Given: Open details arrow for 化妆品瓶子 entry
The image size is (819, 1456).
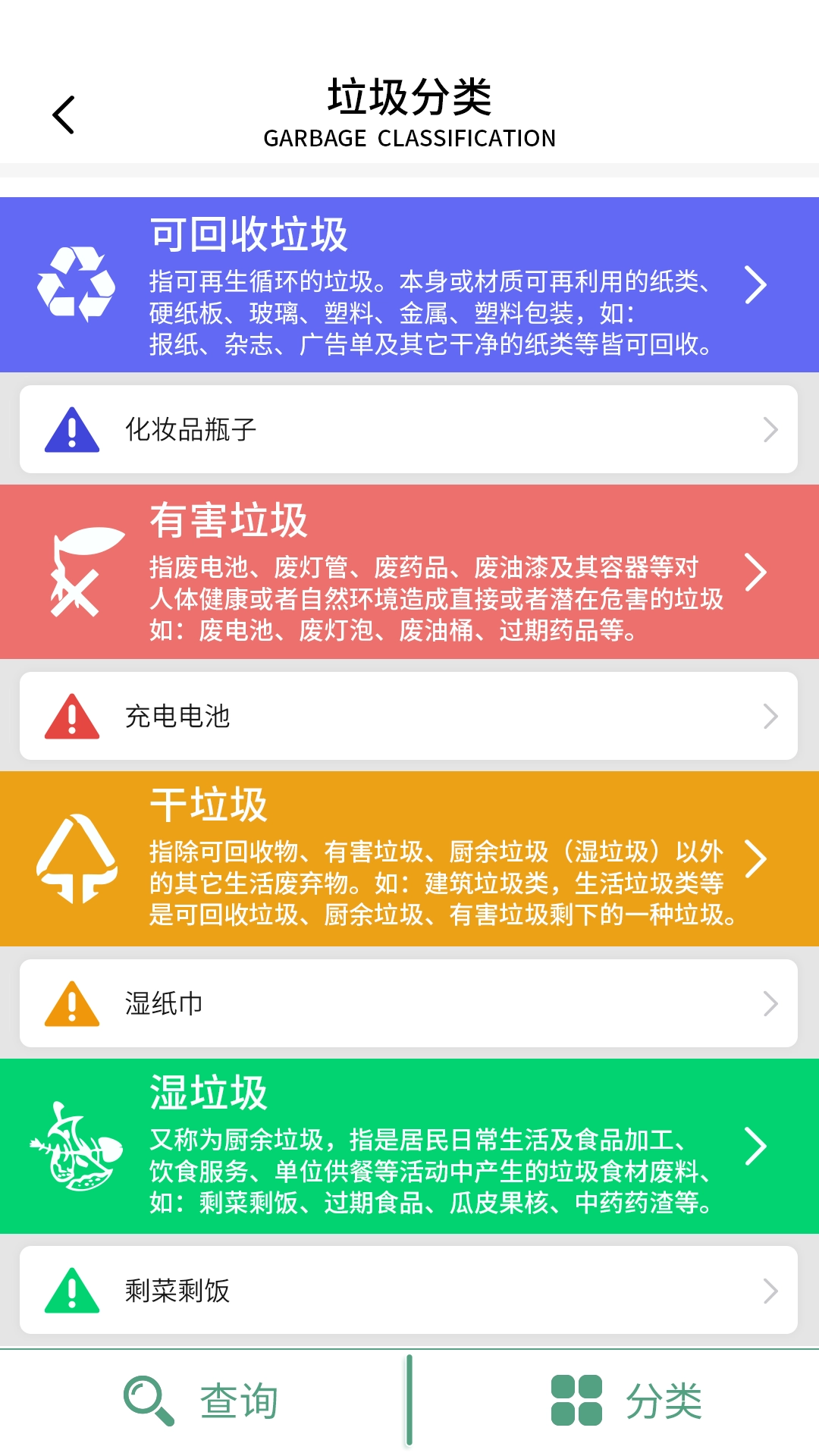Looking at the screenshot, I should [770, 428].
